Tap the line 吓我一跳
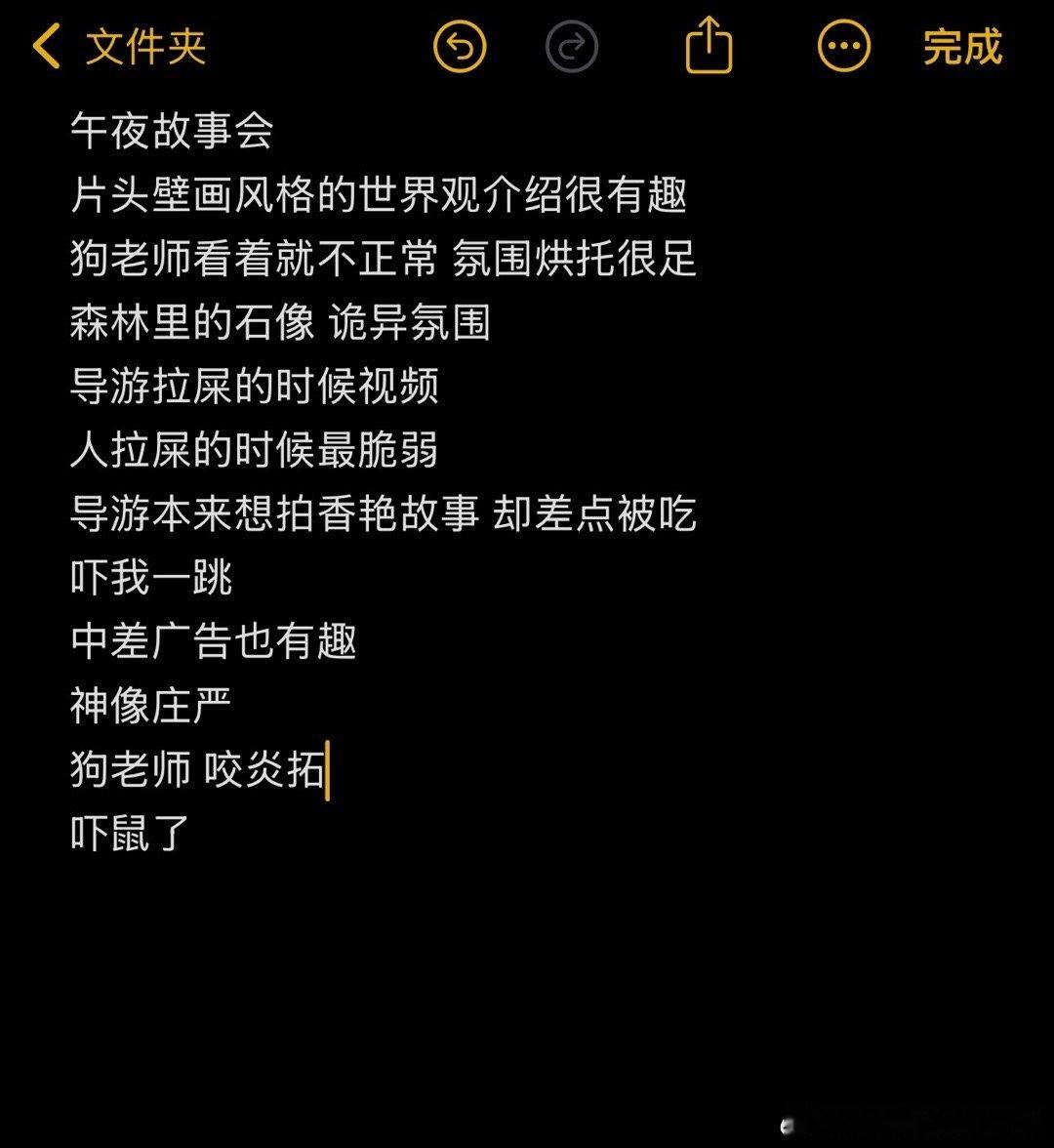 151,578
